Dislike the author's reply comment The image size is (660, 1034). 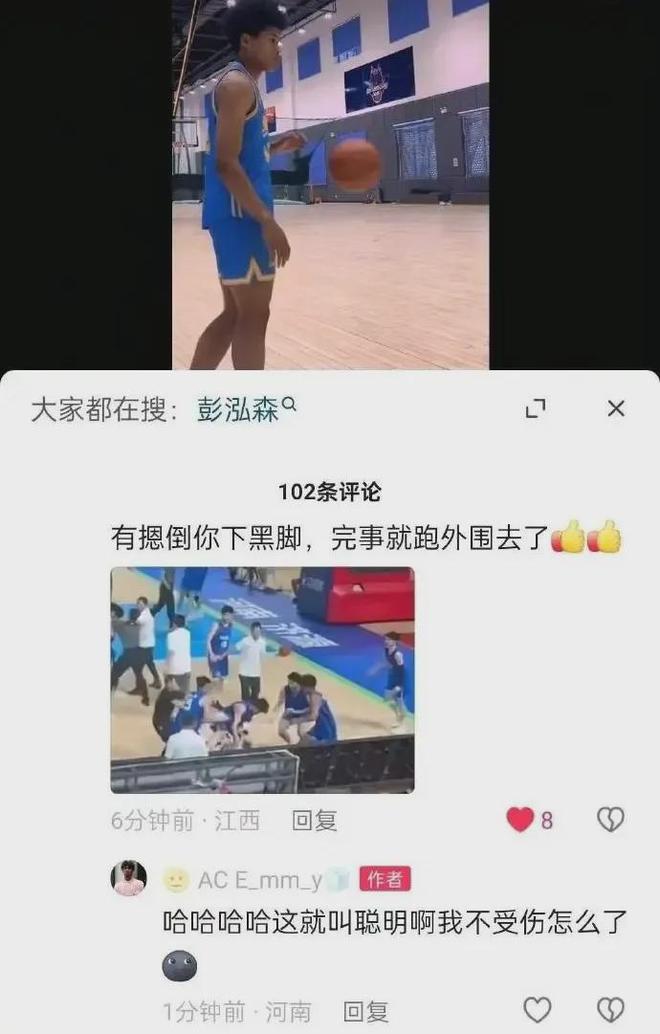pyautogui.click(x=610, y=1010)
